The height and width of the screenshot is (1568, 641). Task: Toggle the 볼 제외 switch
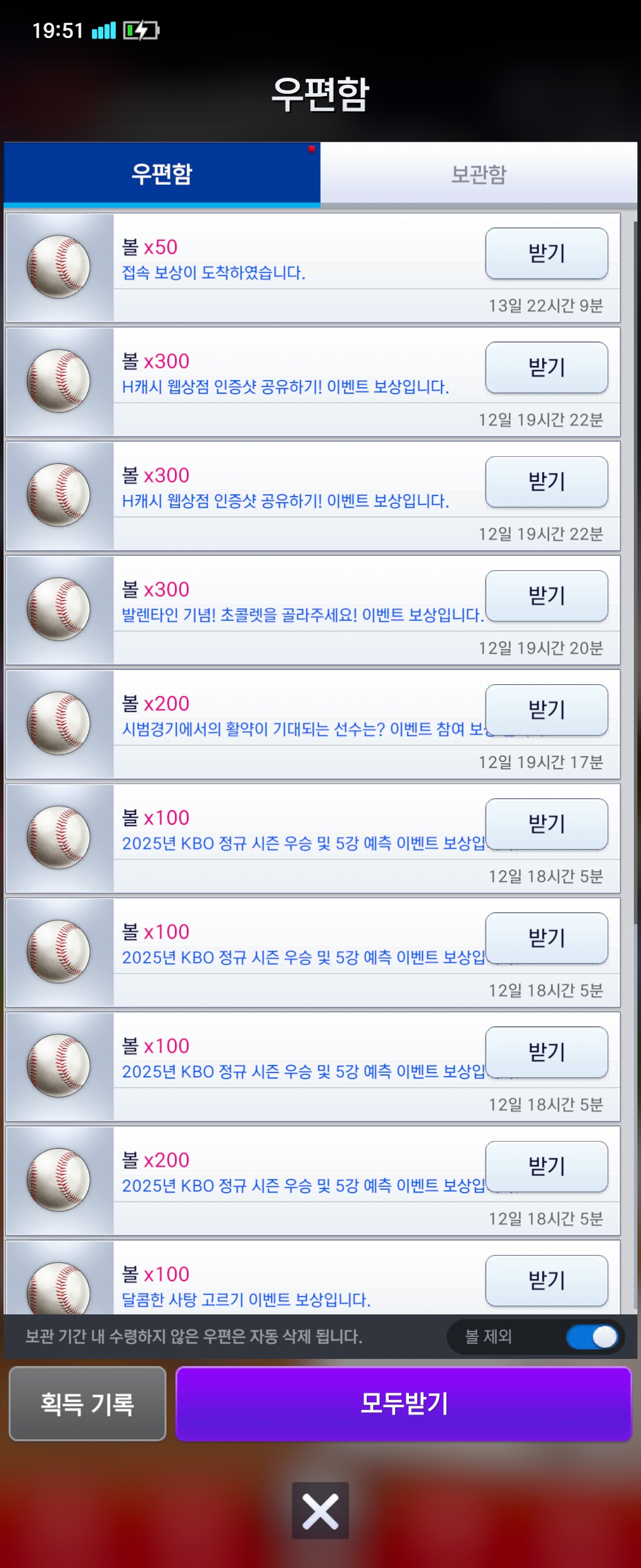(591, 1337)
